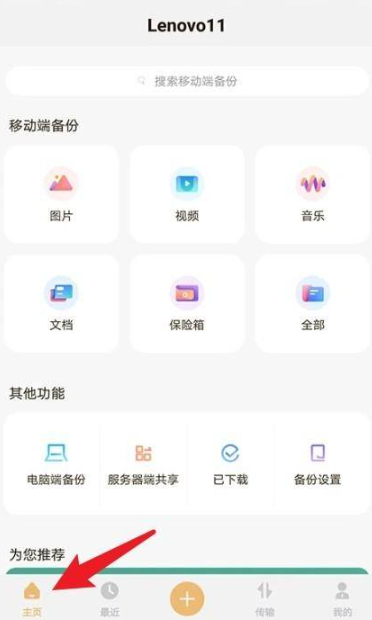Switch to the 传输 tab
The width and height of the screenshot is (372, 620).
coord(264,599)
